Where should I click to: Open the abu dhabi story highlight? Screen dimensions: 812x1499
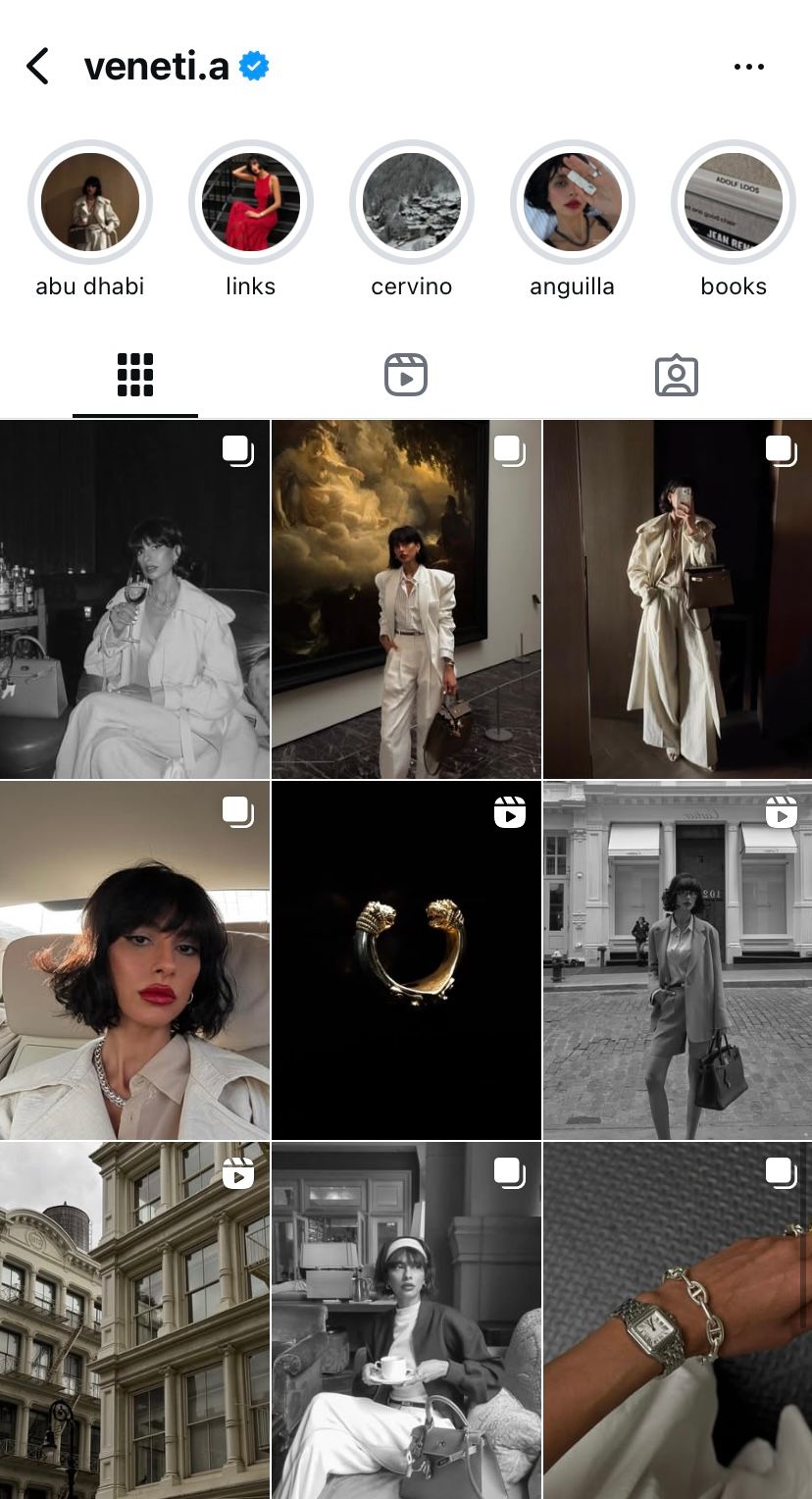(90, 203)
